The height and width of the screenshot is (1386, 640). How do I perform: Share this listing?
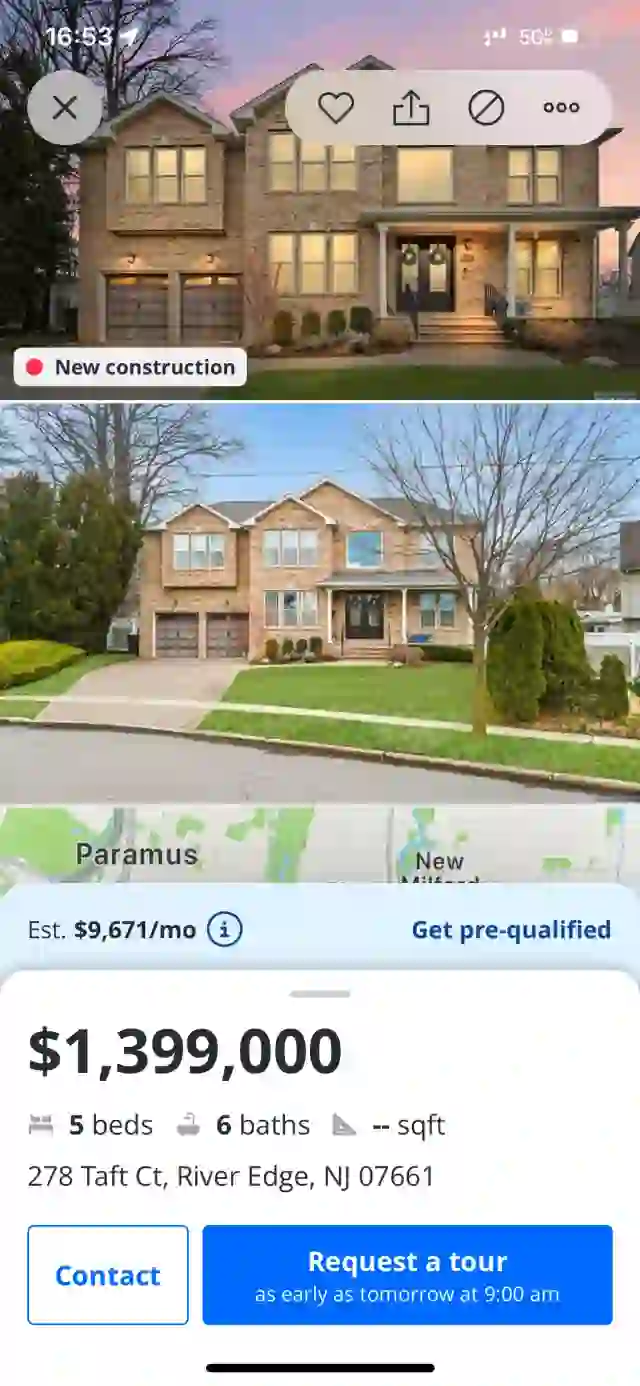coord(411,108)
